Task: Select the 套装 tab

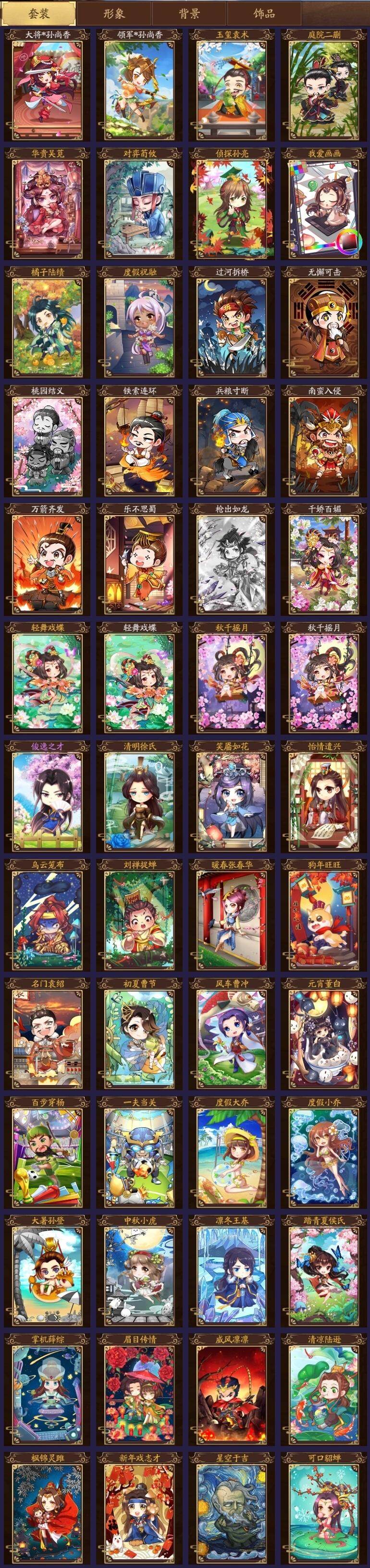Action: click(38, 13)
